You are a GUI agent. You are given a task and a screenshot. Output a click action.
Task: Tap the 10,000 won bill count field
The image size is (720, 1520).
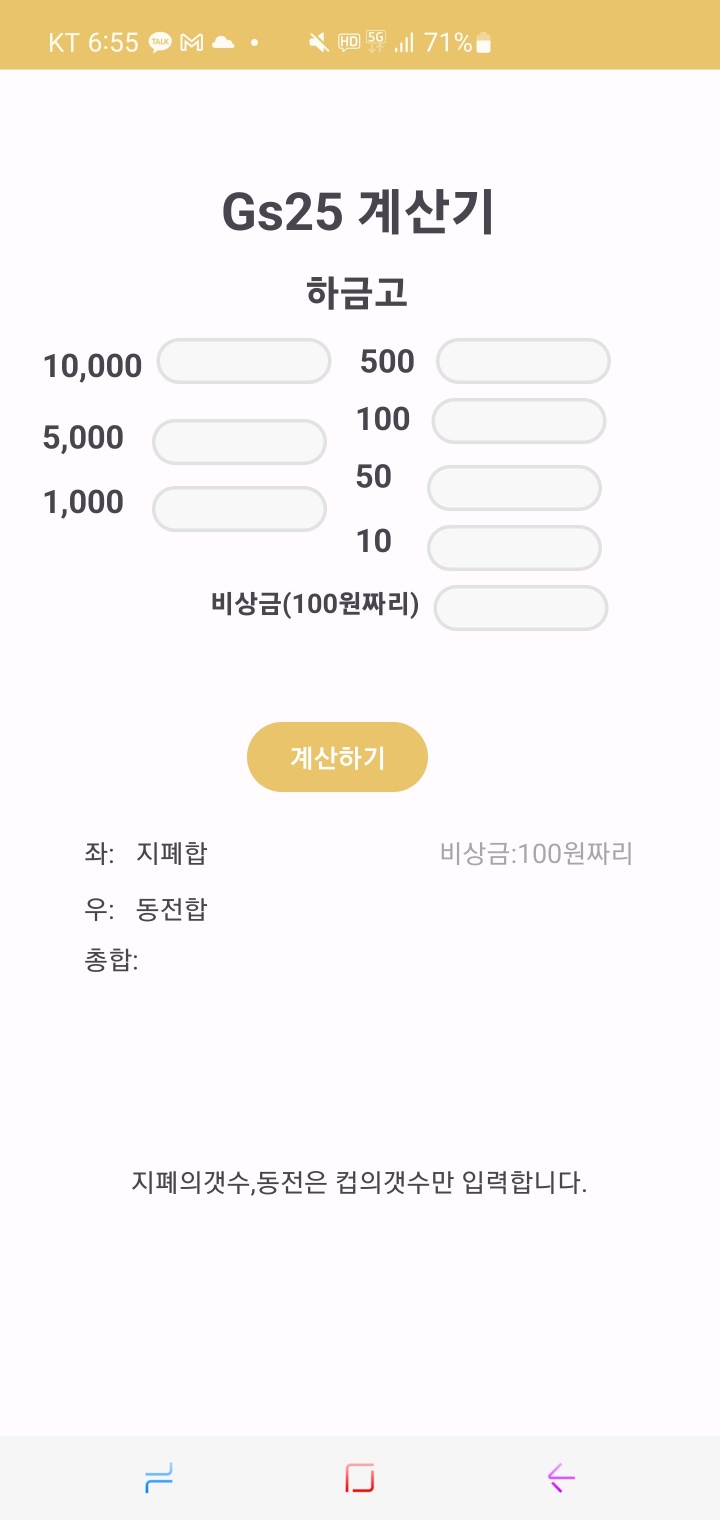pyautogui.click(x=244, y=361)
